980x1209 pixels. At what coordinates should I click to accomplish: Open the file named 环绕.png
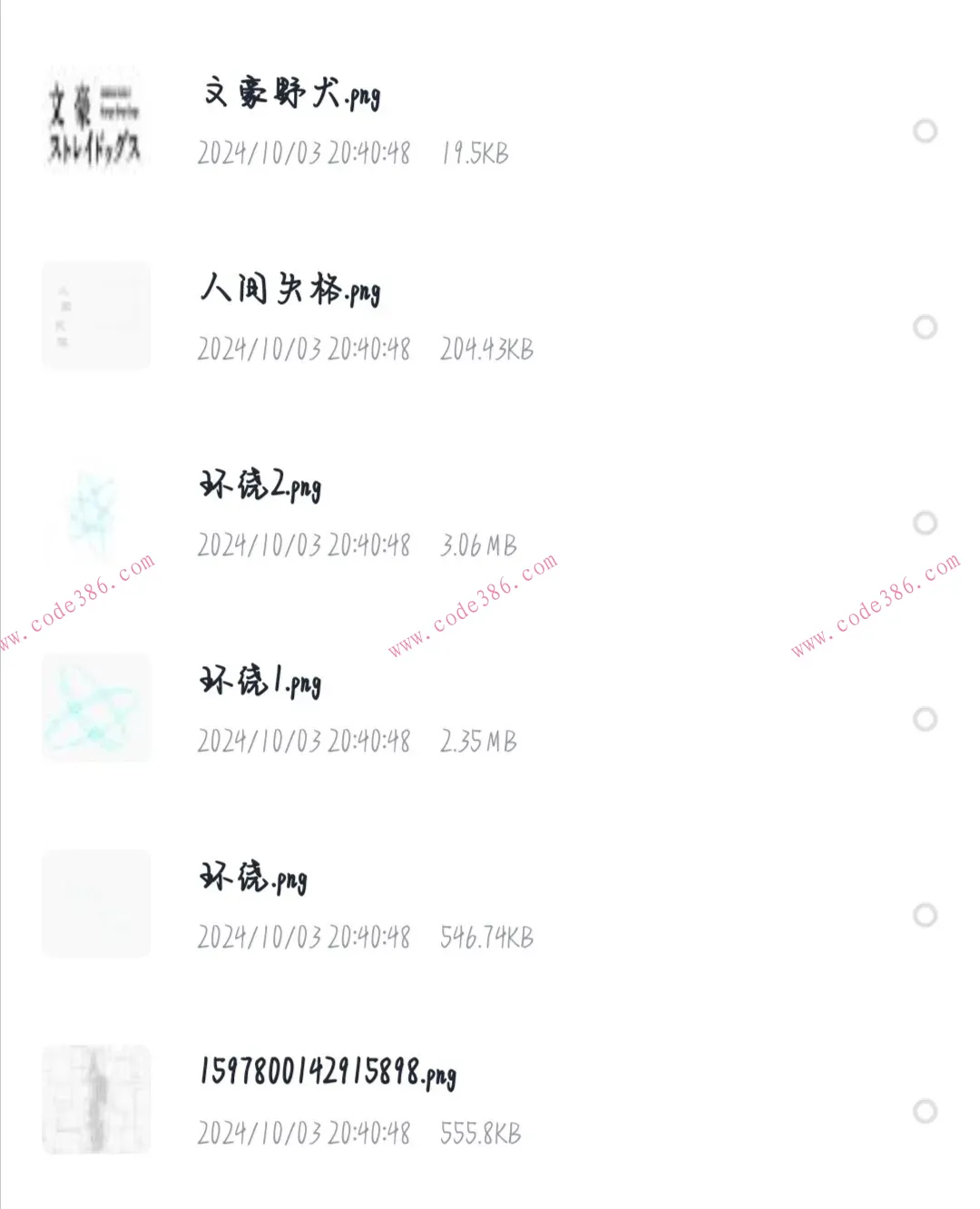253,878
